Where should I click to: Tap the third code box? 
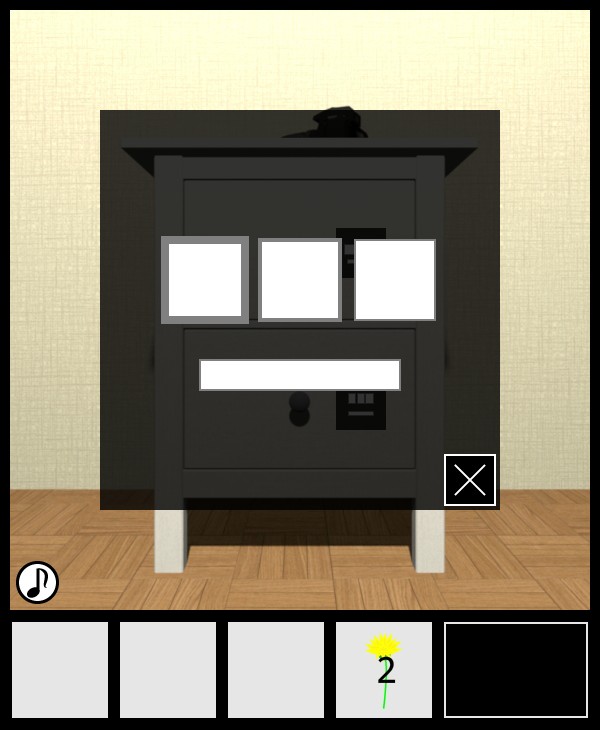coord(395,280)
